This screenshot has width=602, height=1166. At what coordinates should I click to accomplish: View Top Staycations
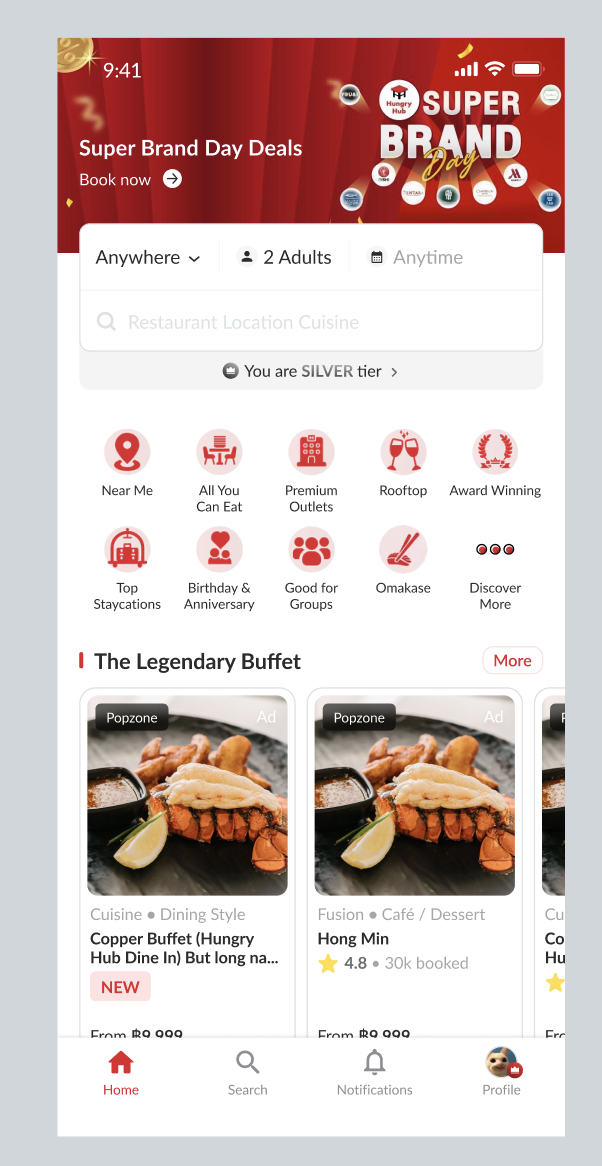pos(127,568)
